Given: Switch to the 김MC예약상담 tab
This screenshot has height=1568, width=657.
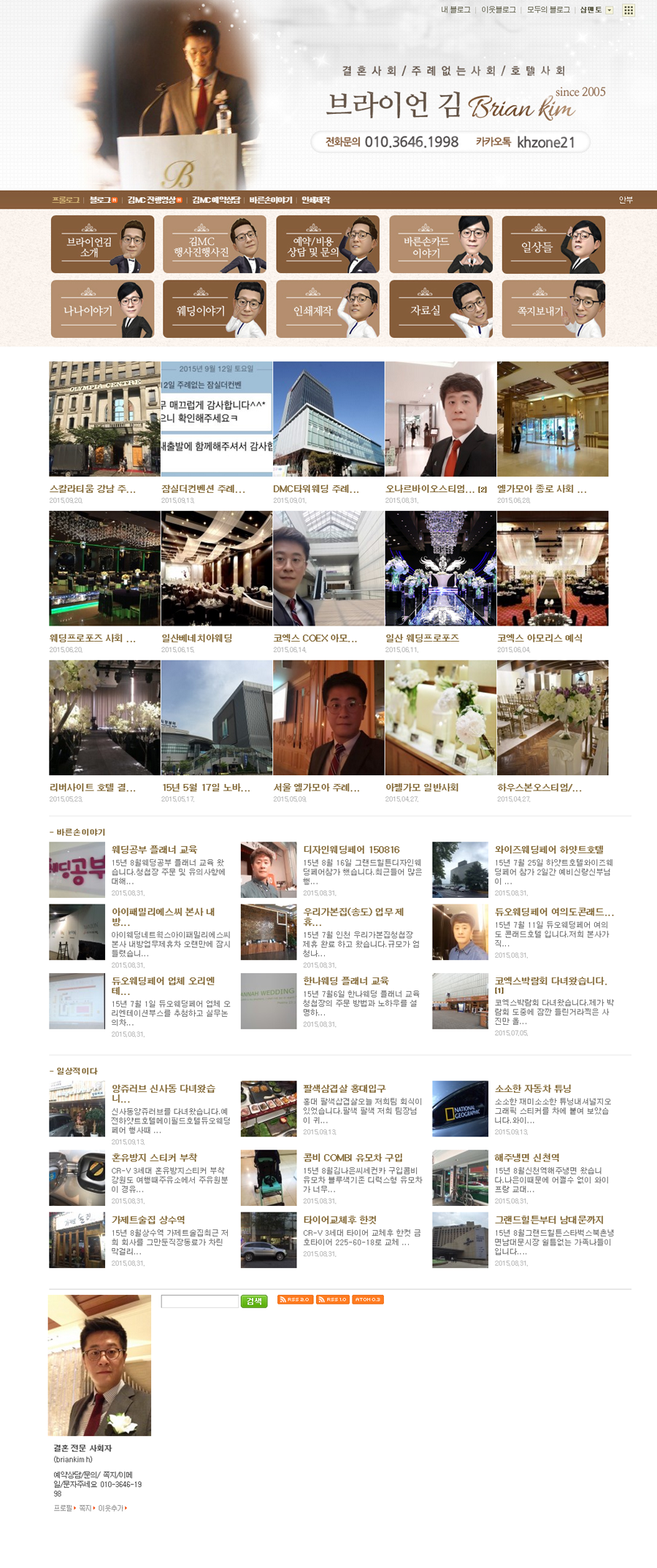Looking at the screenshot, I should click(216, 200).
